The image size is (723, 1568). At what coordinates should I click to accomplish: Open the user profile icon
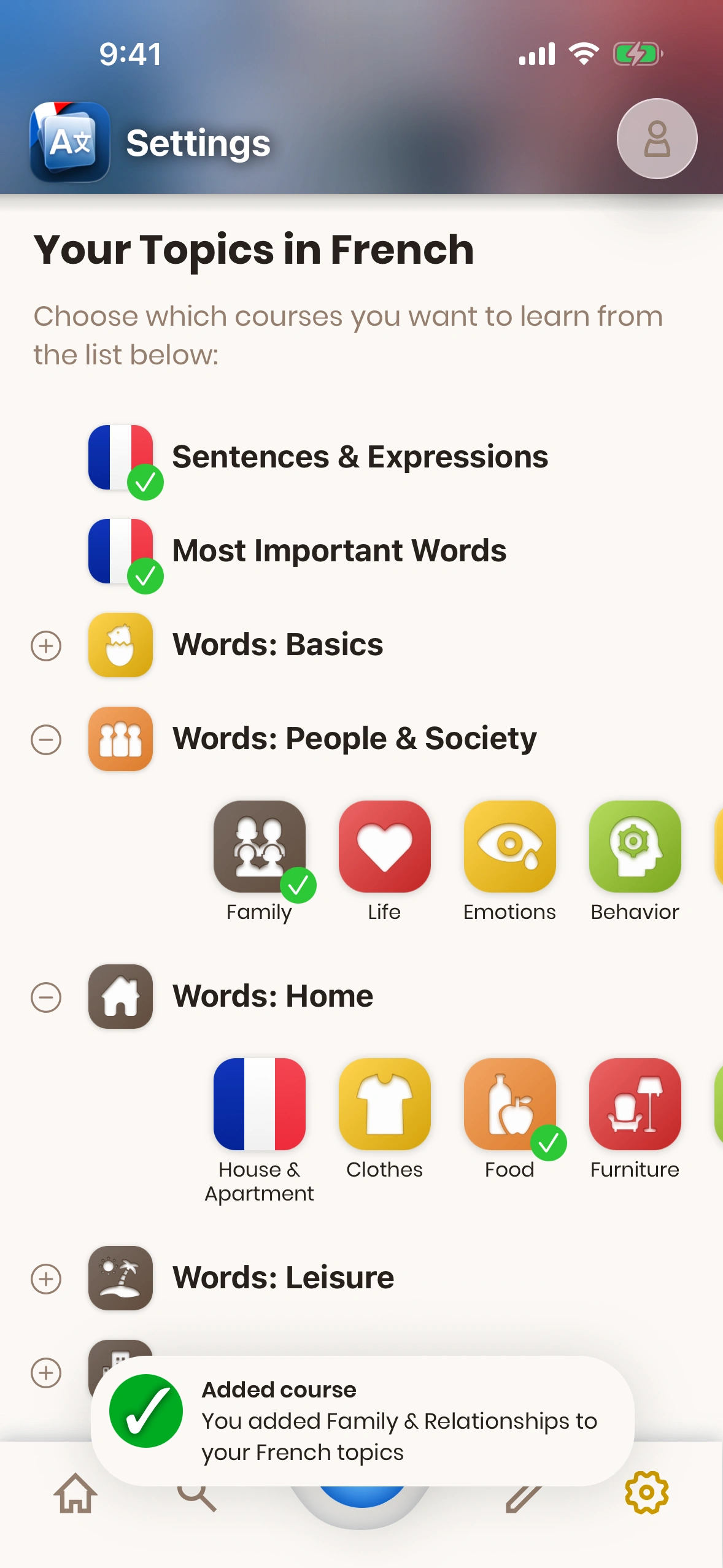pyautogui.click(x=656, y=139)
